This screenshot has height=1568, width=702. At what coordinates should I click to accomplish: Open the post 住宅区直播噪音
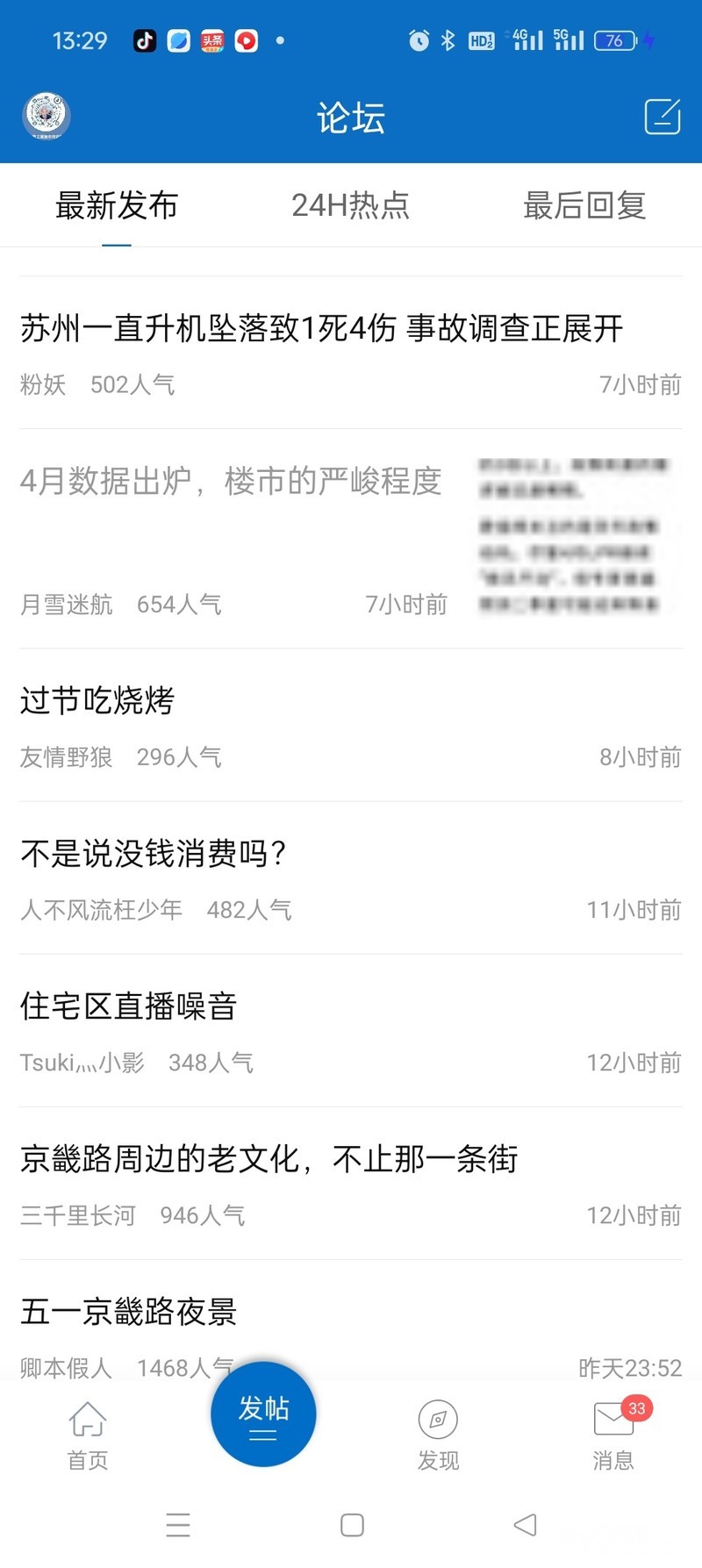129,1006
